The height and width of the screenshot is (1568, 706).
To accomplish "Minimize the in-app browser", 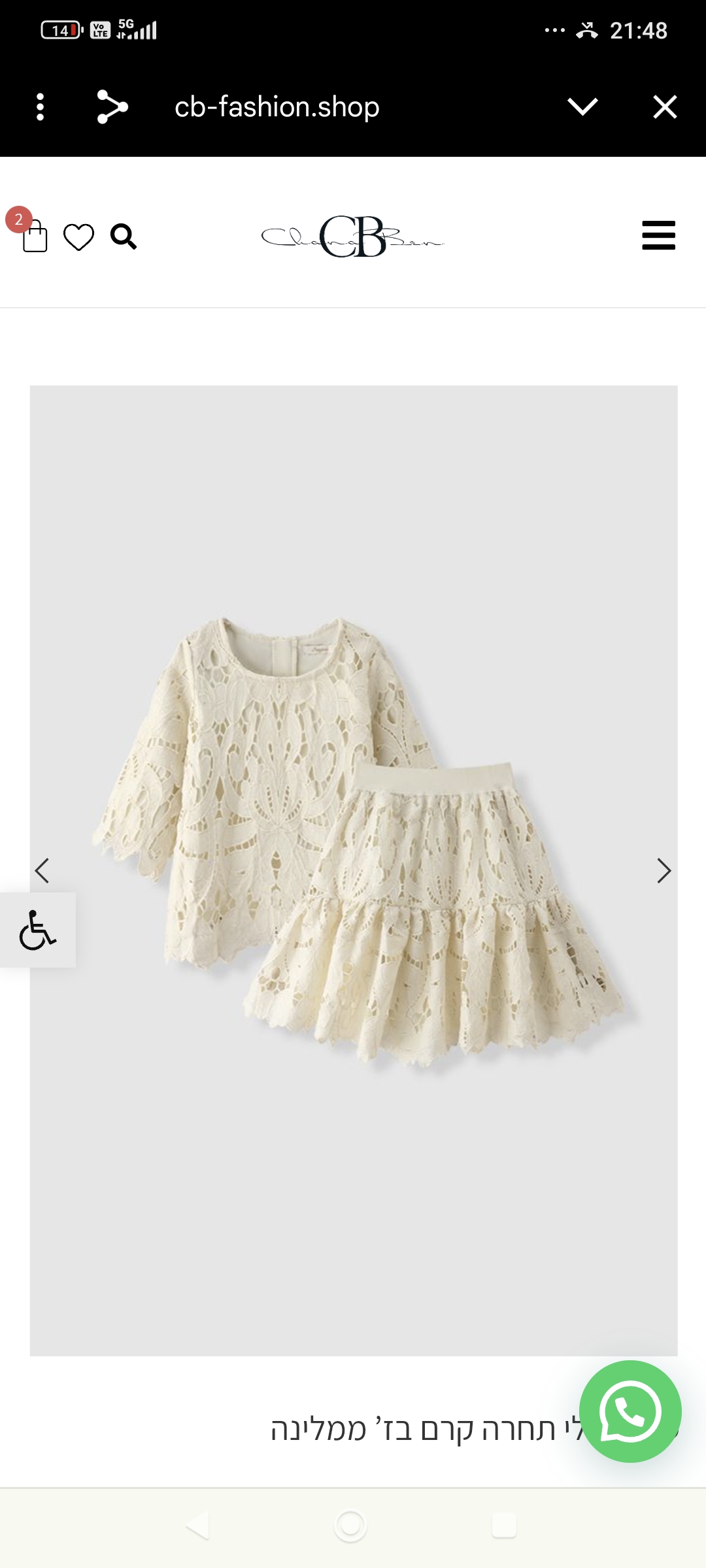I will coord(582,106).
